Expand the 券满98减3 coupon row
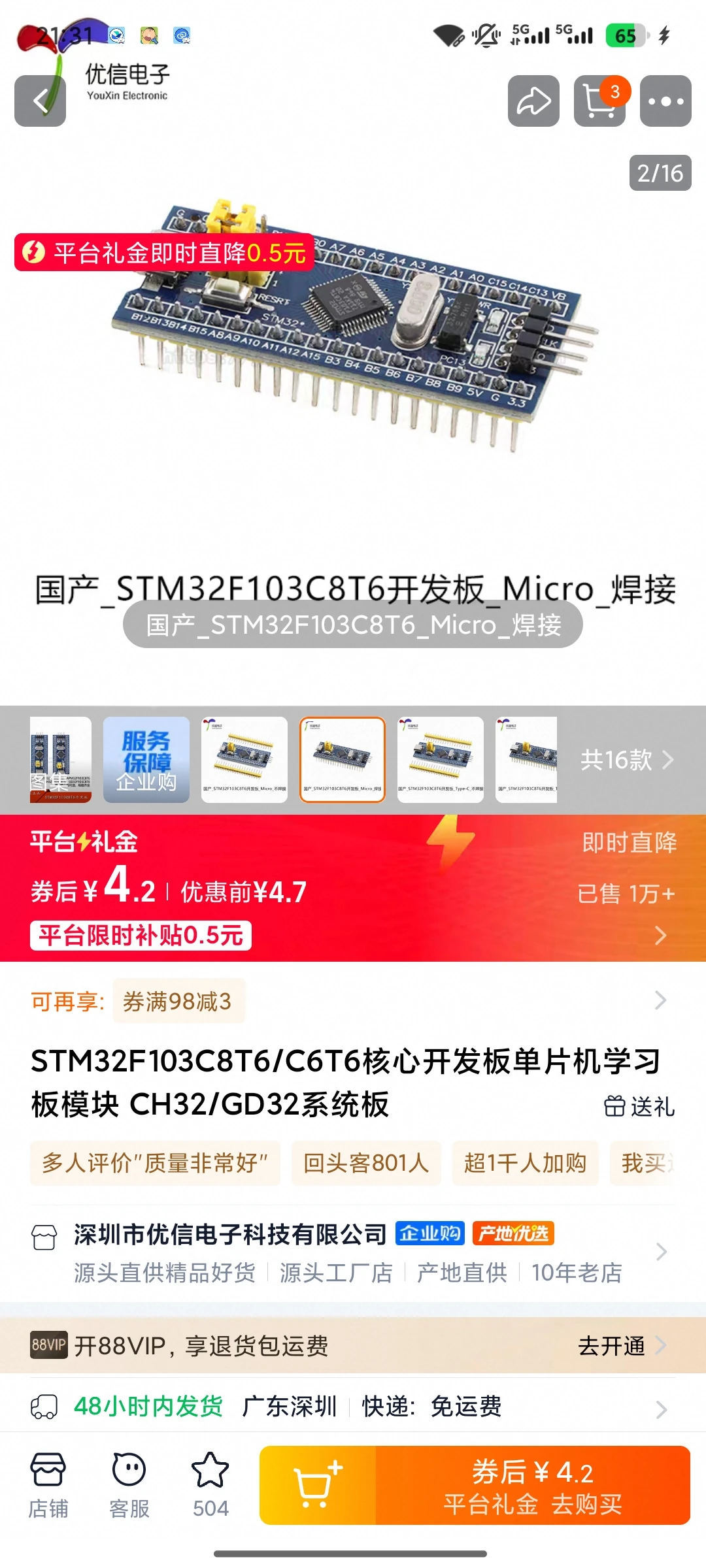Image resolution: width=706 pixels, height=1568 pixels. (x=353, y=1000)
